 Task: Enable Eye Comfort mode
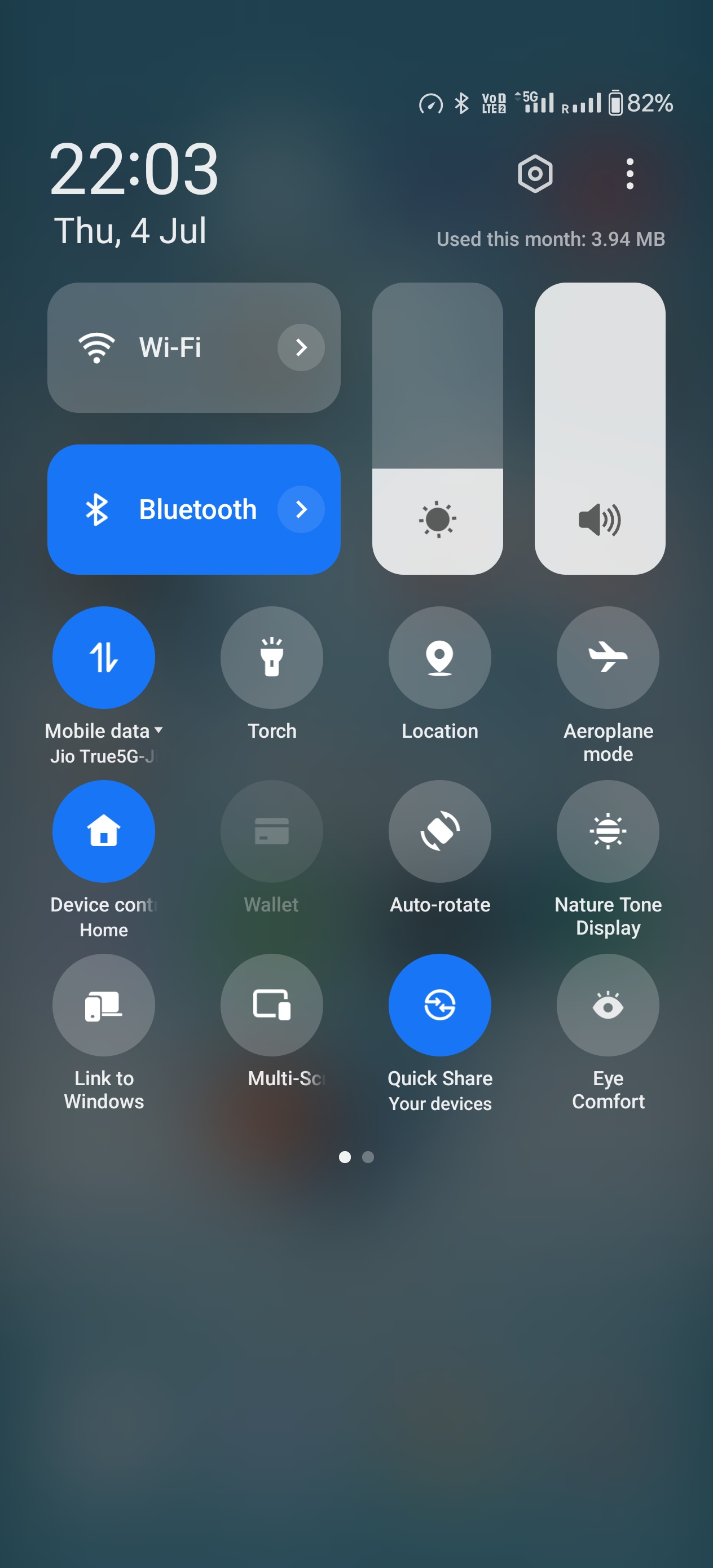608,1005
